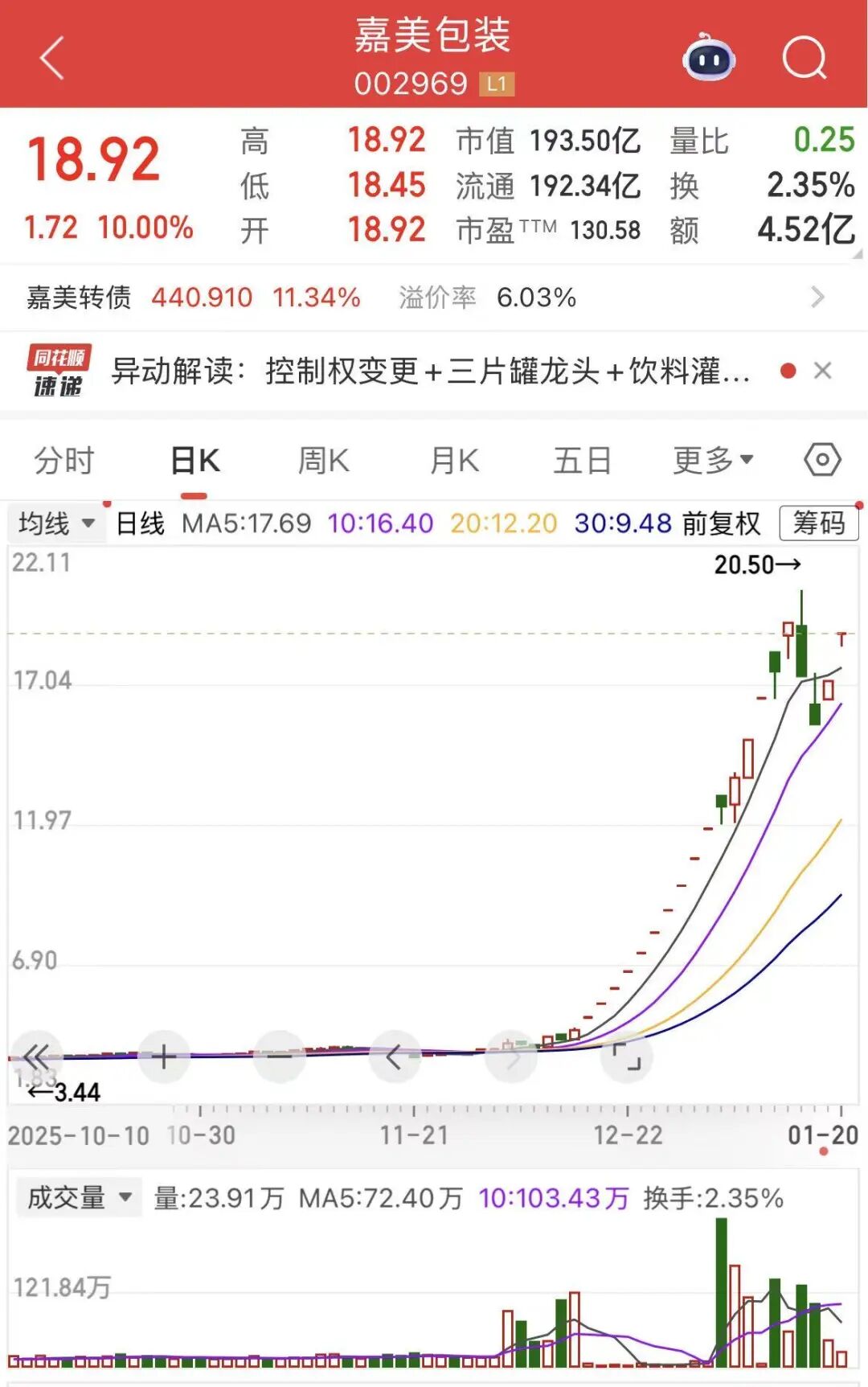This screenshot has width=868, height=1387.
Task: Switch to the 周K chart tab
Action: pos(323,462)
